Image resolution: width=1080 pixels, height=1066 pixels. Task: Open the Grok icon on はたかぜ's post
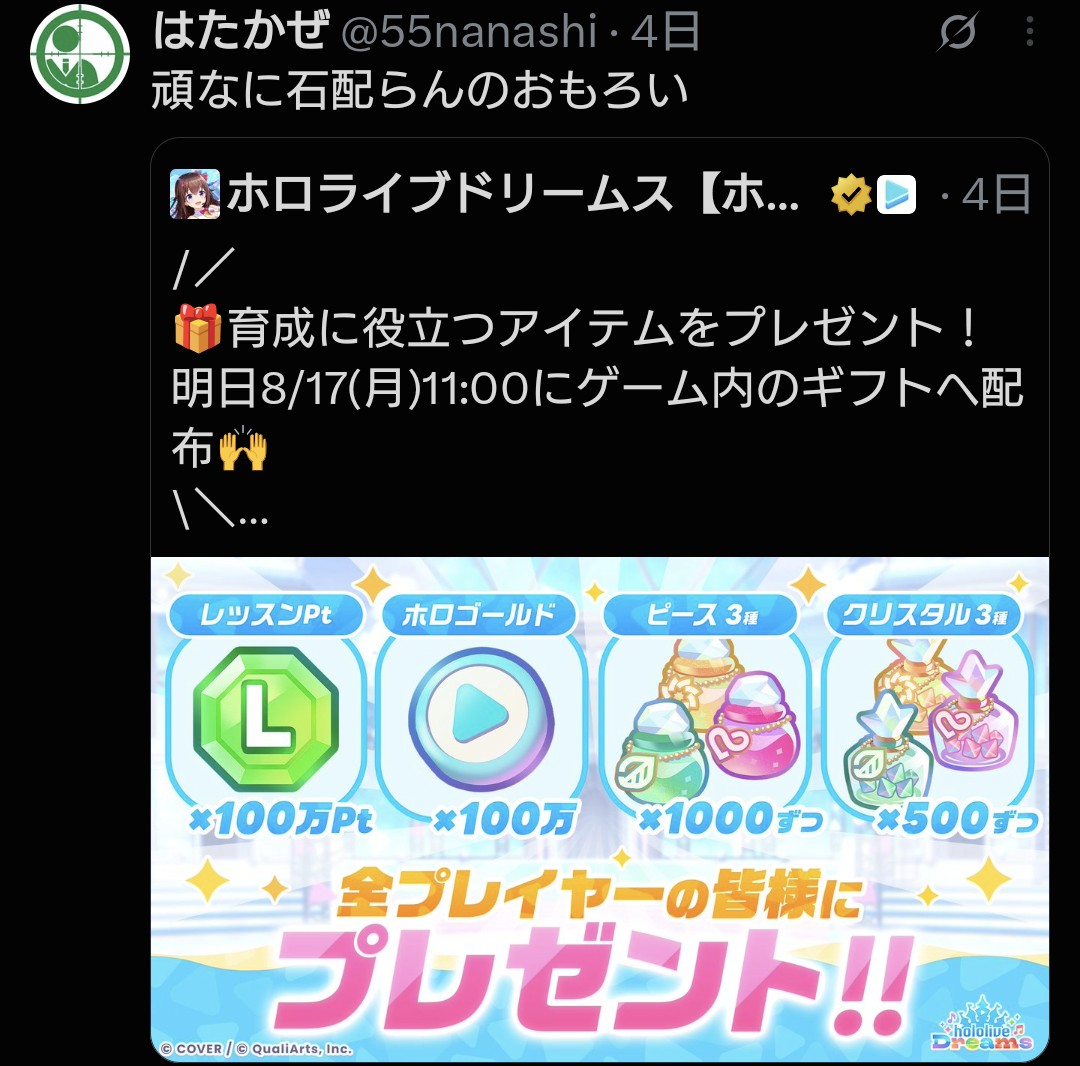point(957,32)
